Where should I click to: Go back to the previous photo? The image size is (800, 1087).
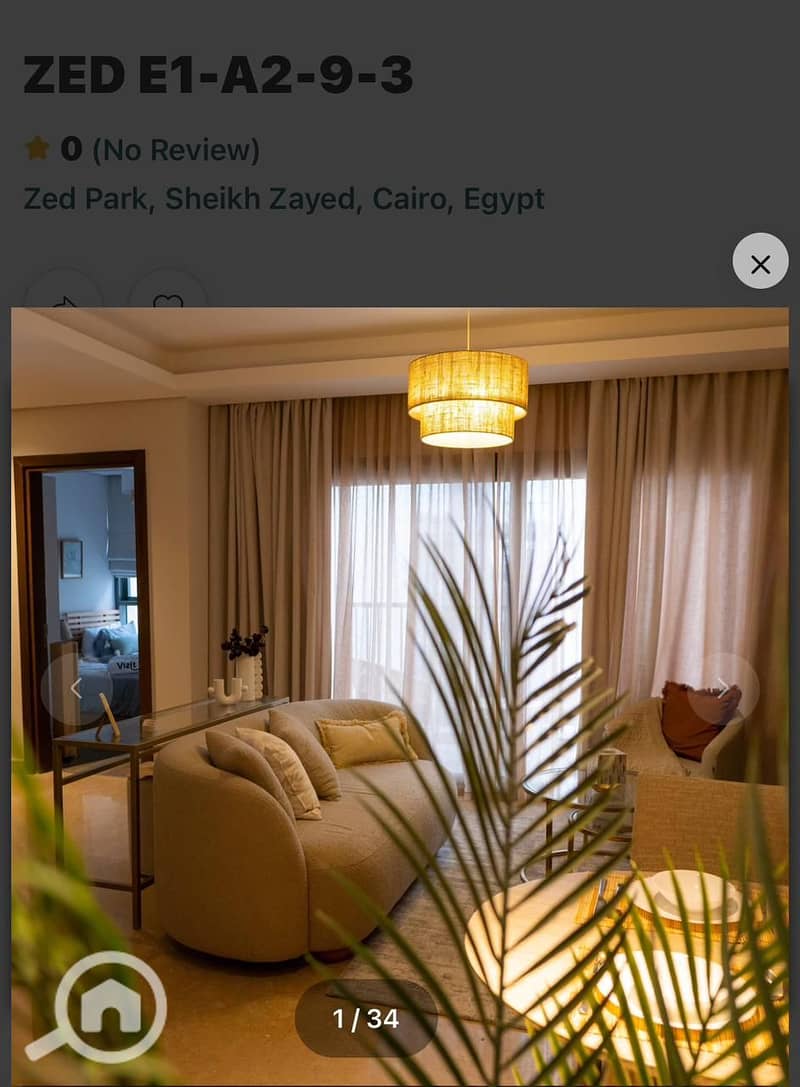(76, 688)
